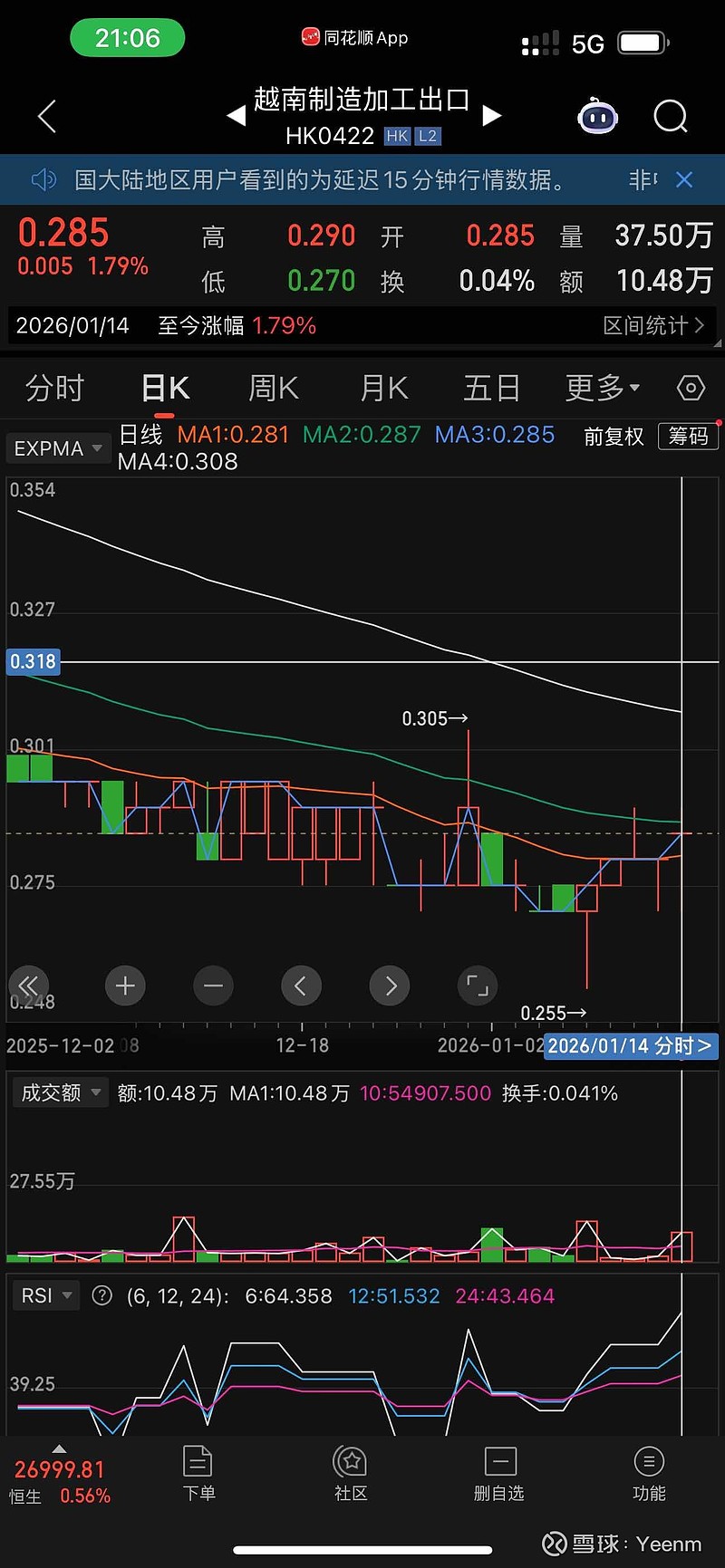Open the 2026/01/14 分时 view
Image resolution: width=725 pixels, height=1568 pixels.
[x=630, y=1046]
